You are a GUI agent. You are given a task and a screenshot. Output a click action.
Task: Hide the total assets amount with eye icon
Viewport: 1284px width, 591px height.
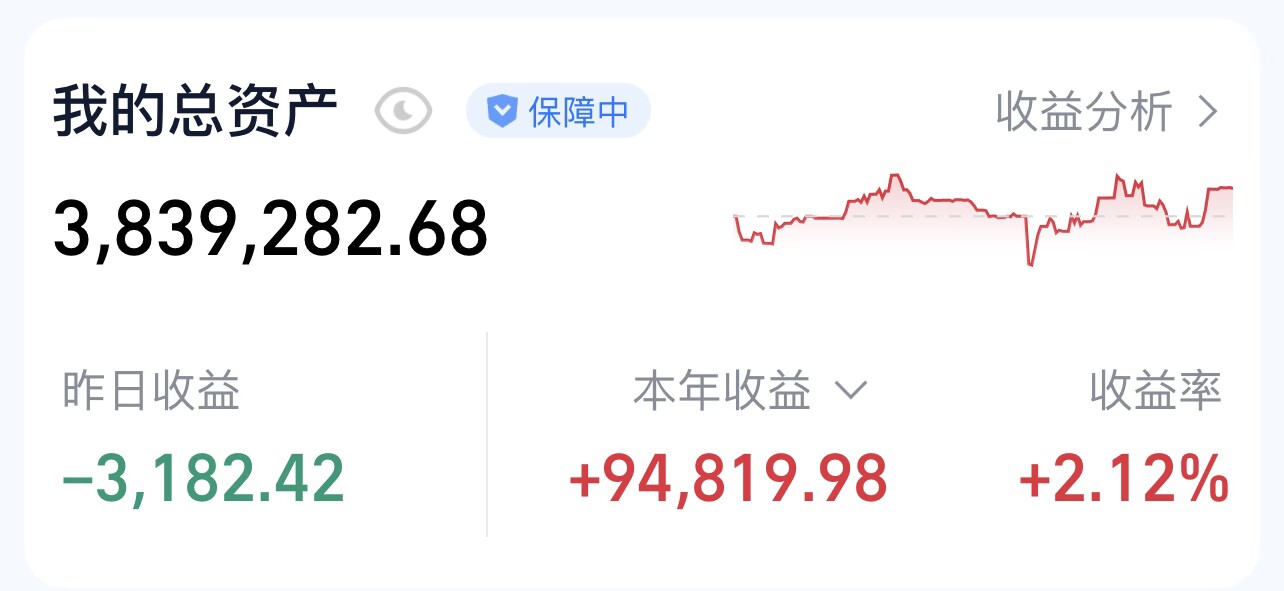point(403,111)
